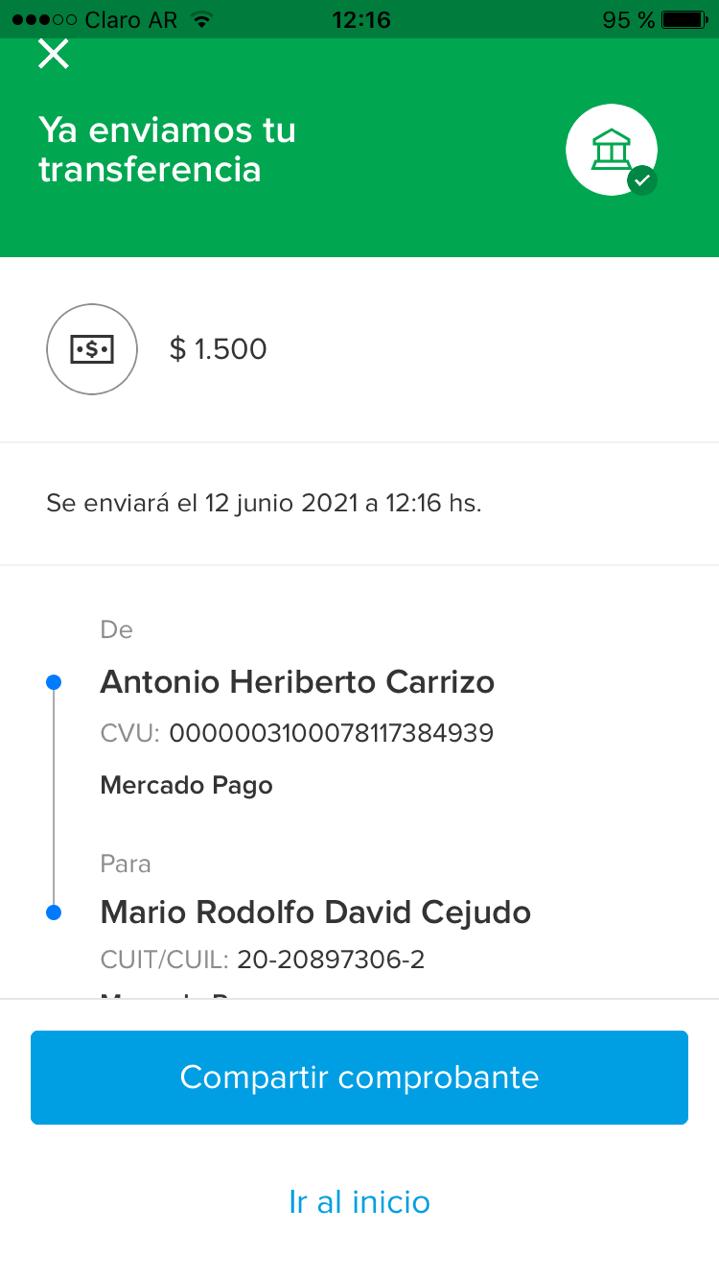Close the transfer confirmation screen
The height and width of the screenshot is (1280, 719).
[x=53, y=53]
